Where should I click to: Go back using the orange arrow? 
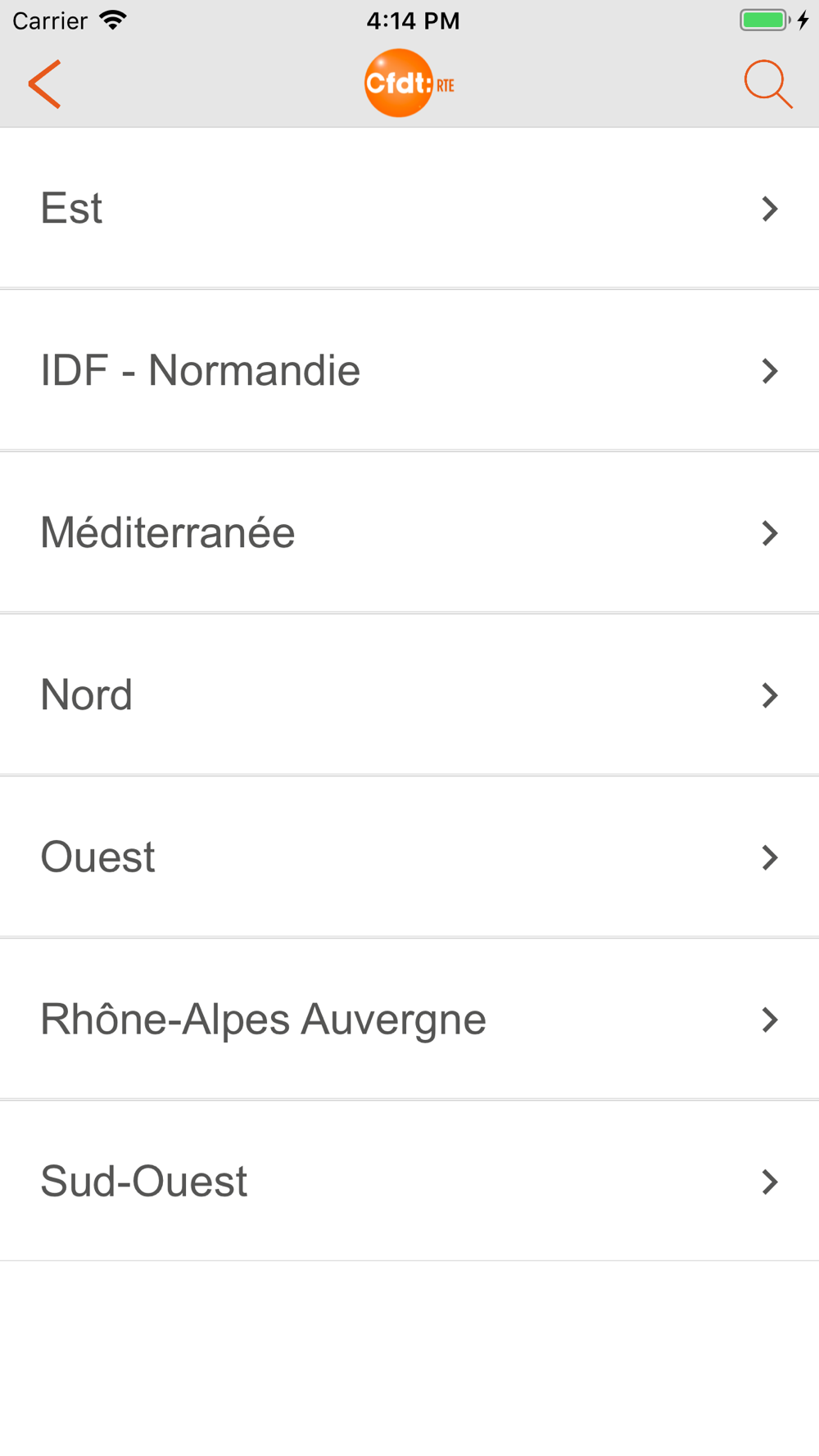(44, 84)
